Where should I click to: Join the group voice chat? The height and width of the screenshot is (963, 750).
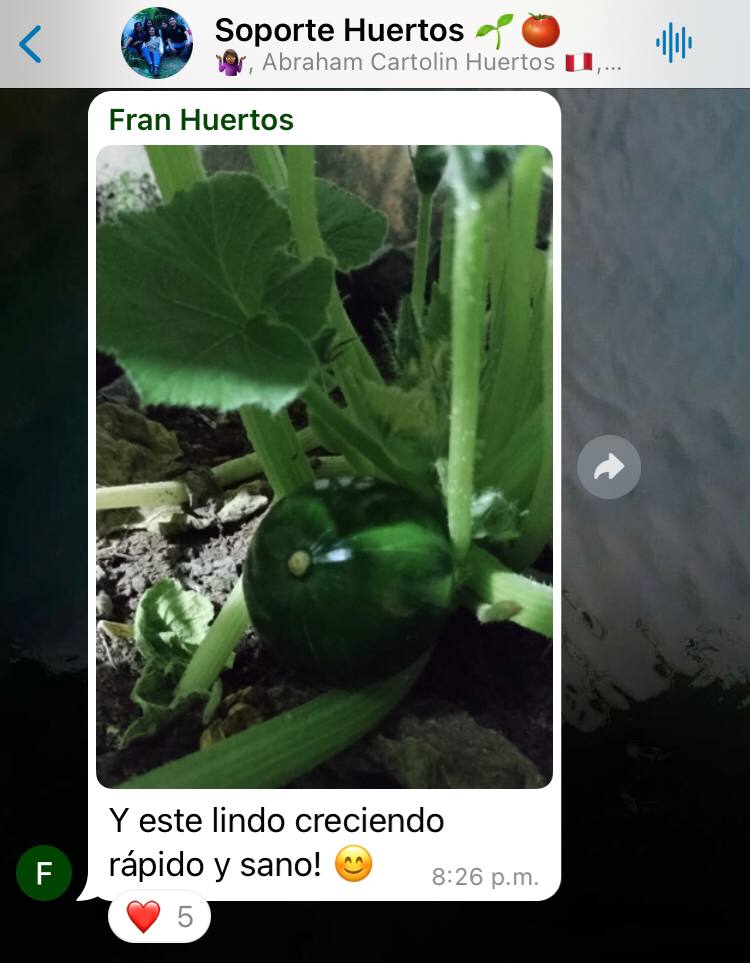tap(674, 43)
